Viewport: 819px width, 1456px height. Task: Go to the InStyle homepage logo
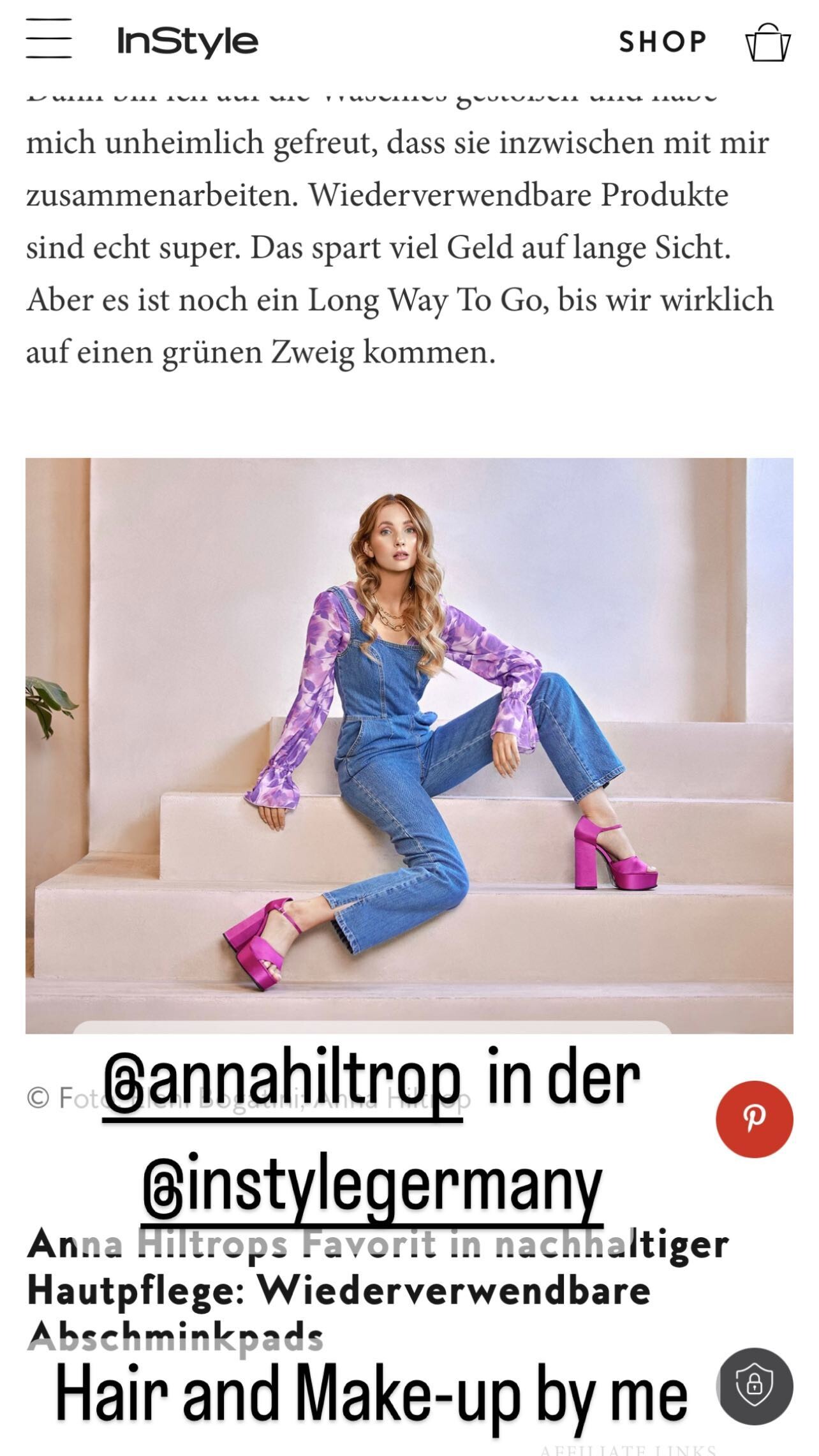(188, 41)
